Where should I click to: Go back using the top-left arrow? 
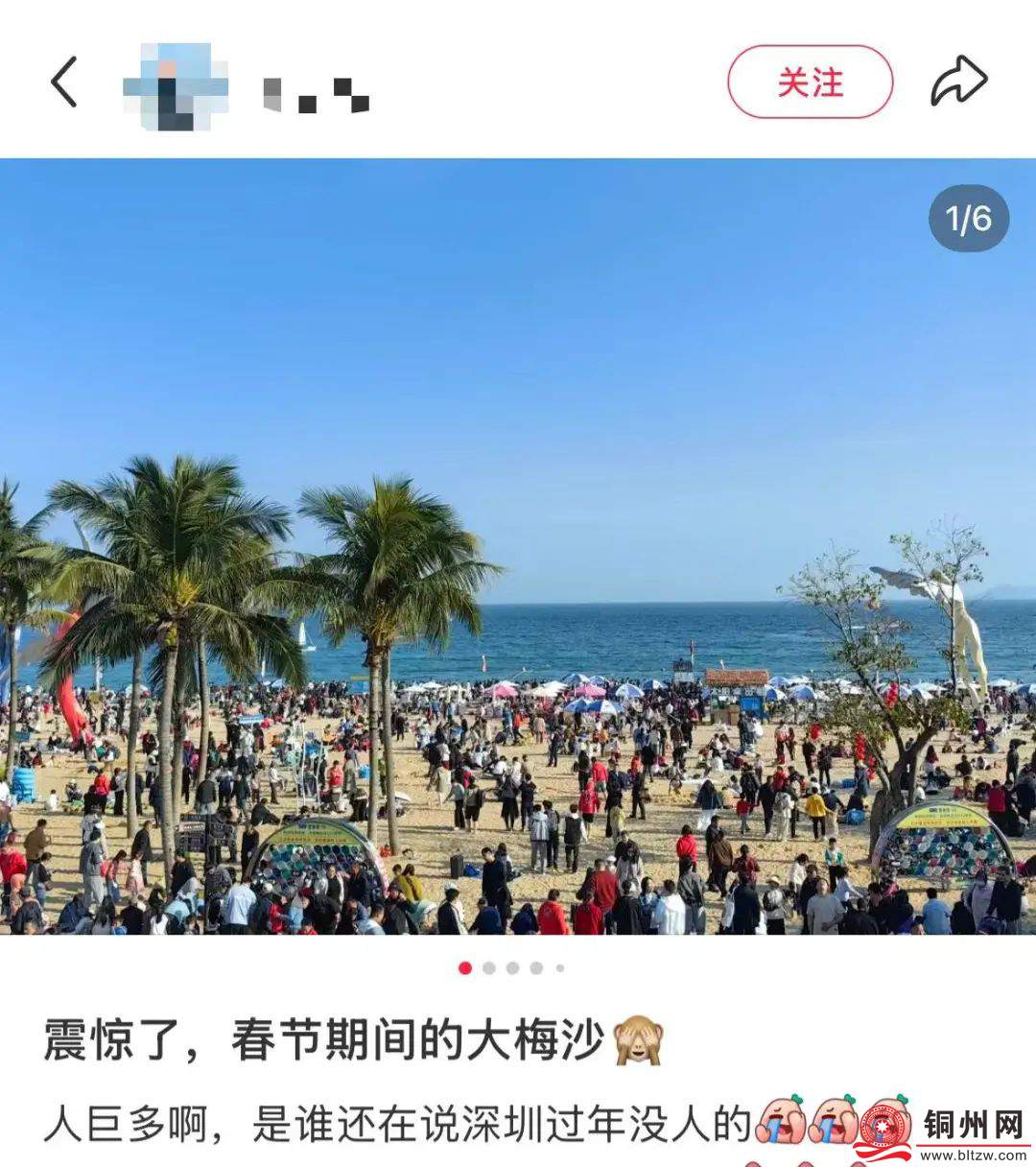tap(64, 82)
